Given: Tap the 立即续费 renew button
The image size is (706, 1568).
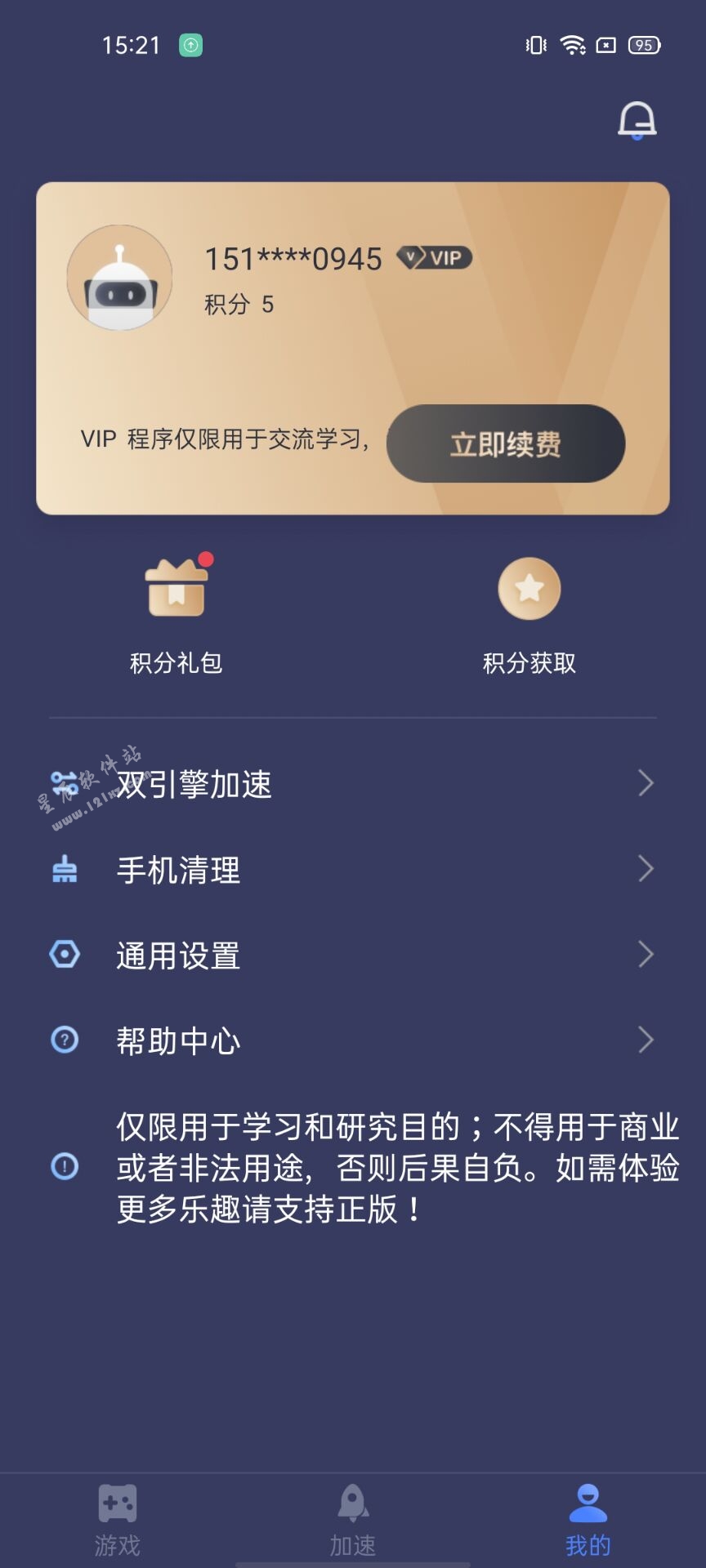Looking at the screenshot, I should click(x=506, y=443).
